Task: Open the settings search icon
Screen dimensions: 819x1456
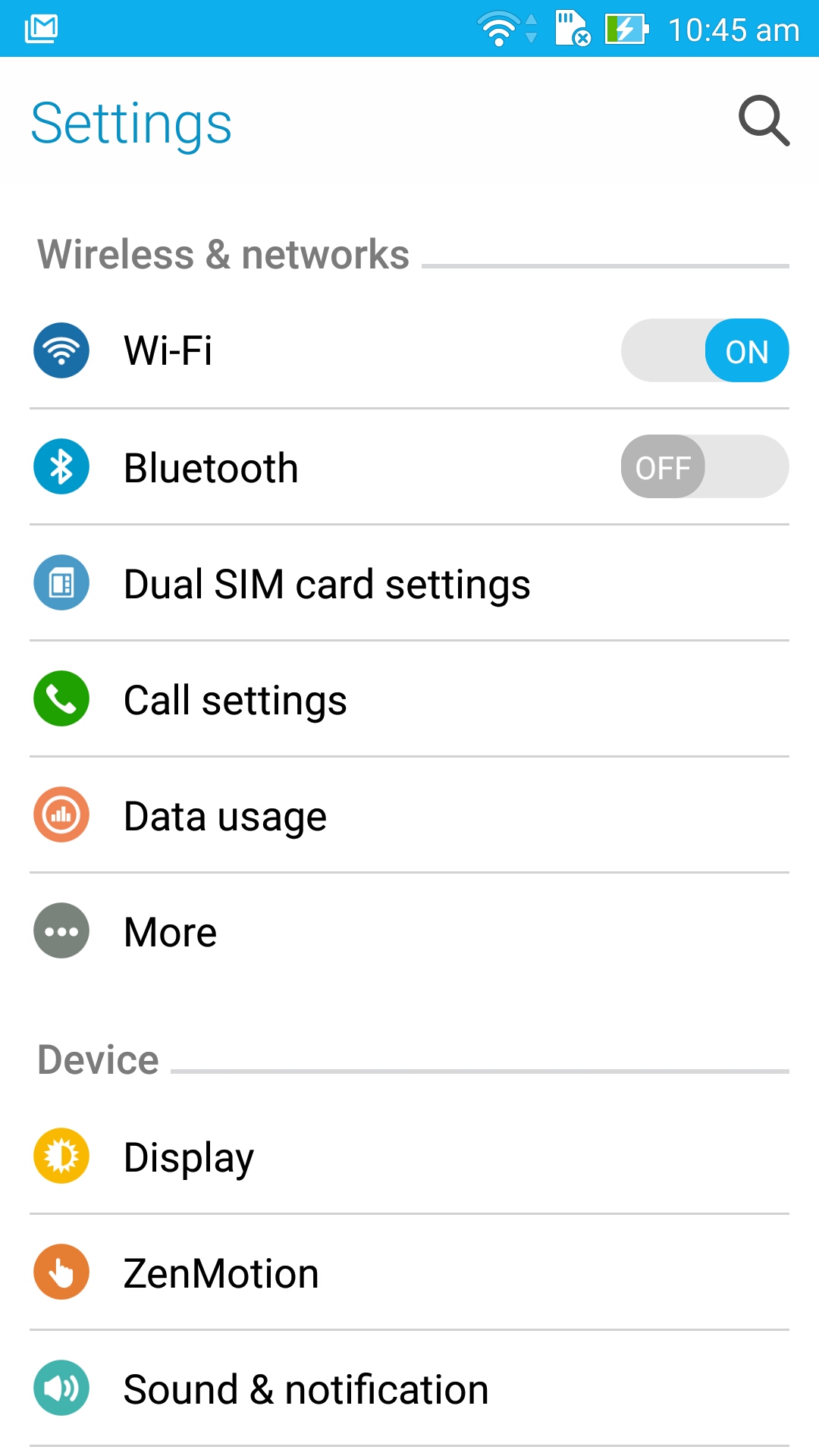Action: pyautogui.click(x=764, y=121)
